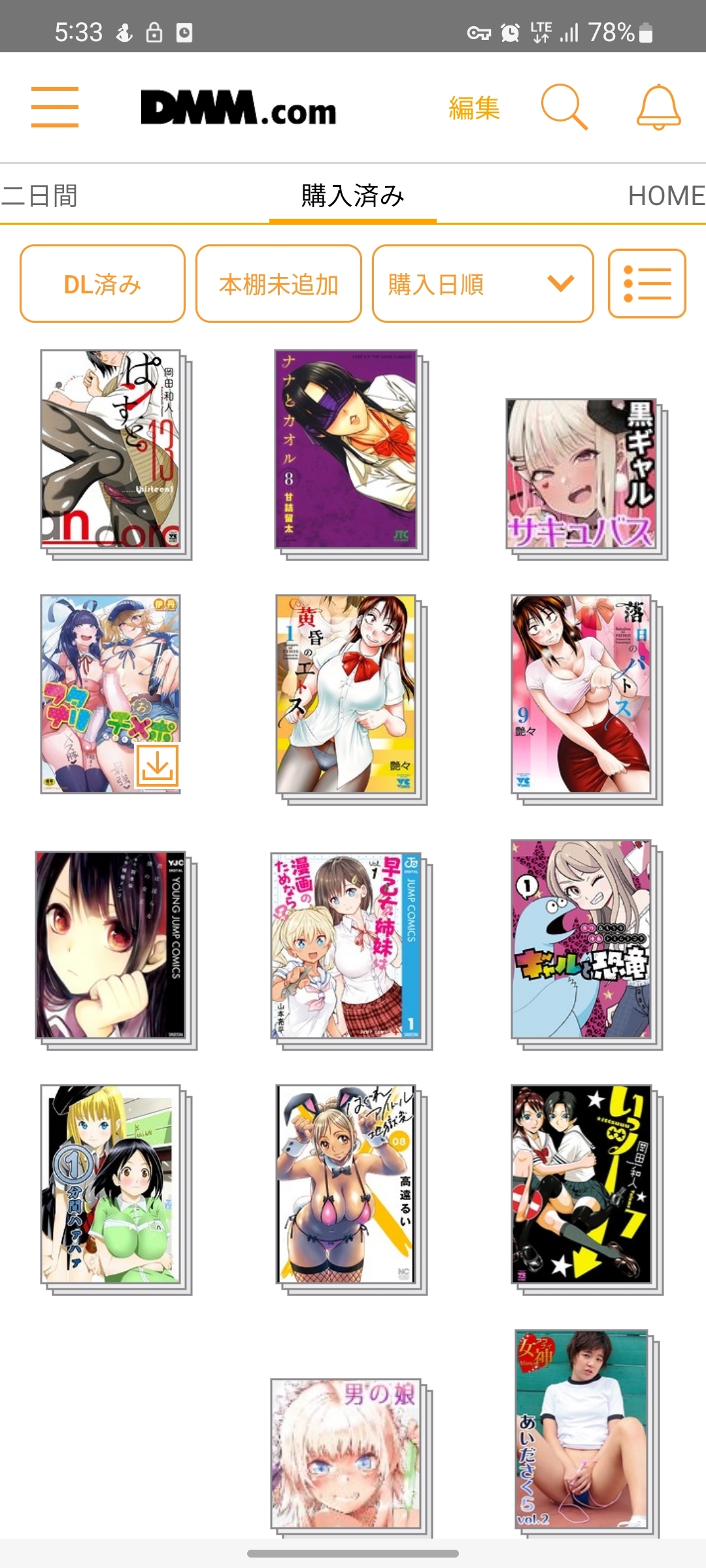Open the YOUNG JUMP COMICS book

coord(111,945)
